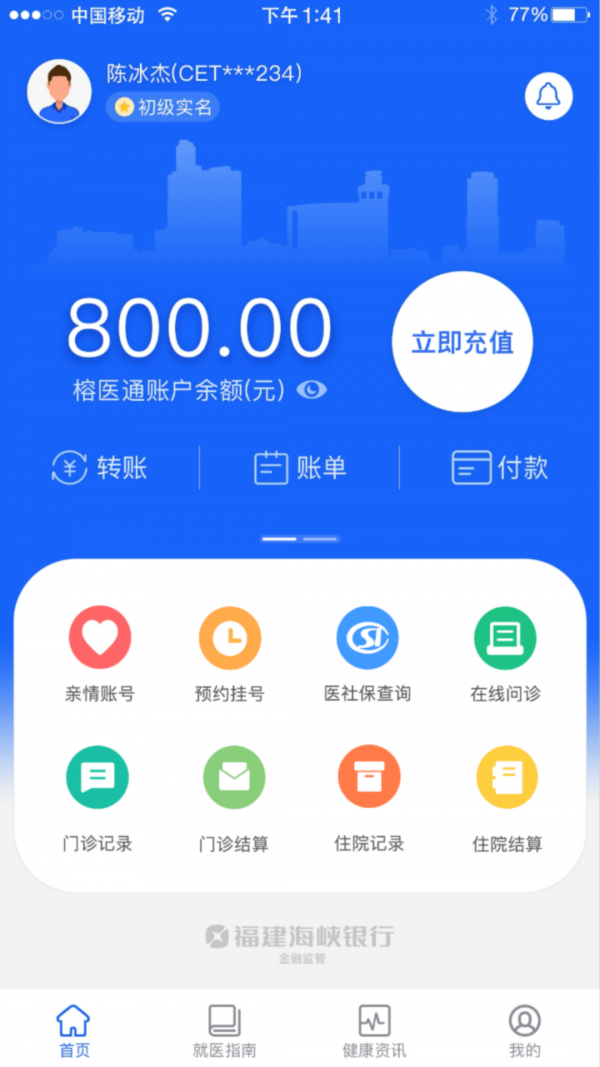Viewport: 600px width, 1067px height.
Task: Tap 立即充值 to recharge now
Action: [462, 342]
